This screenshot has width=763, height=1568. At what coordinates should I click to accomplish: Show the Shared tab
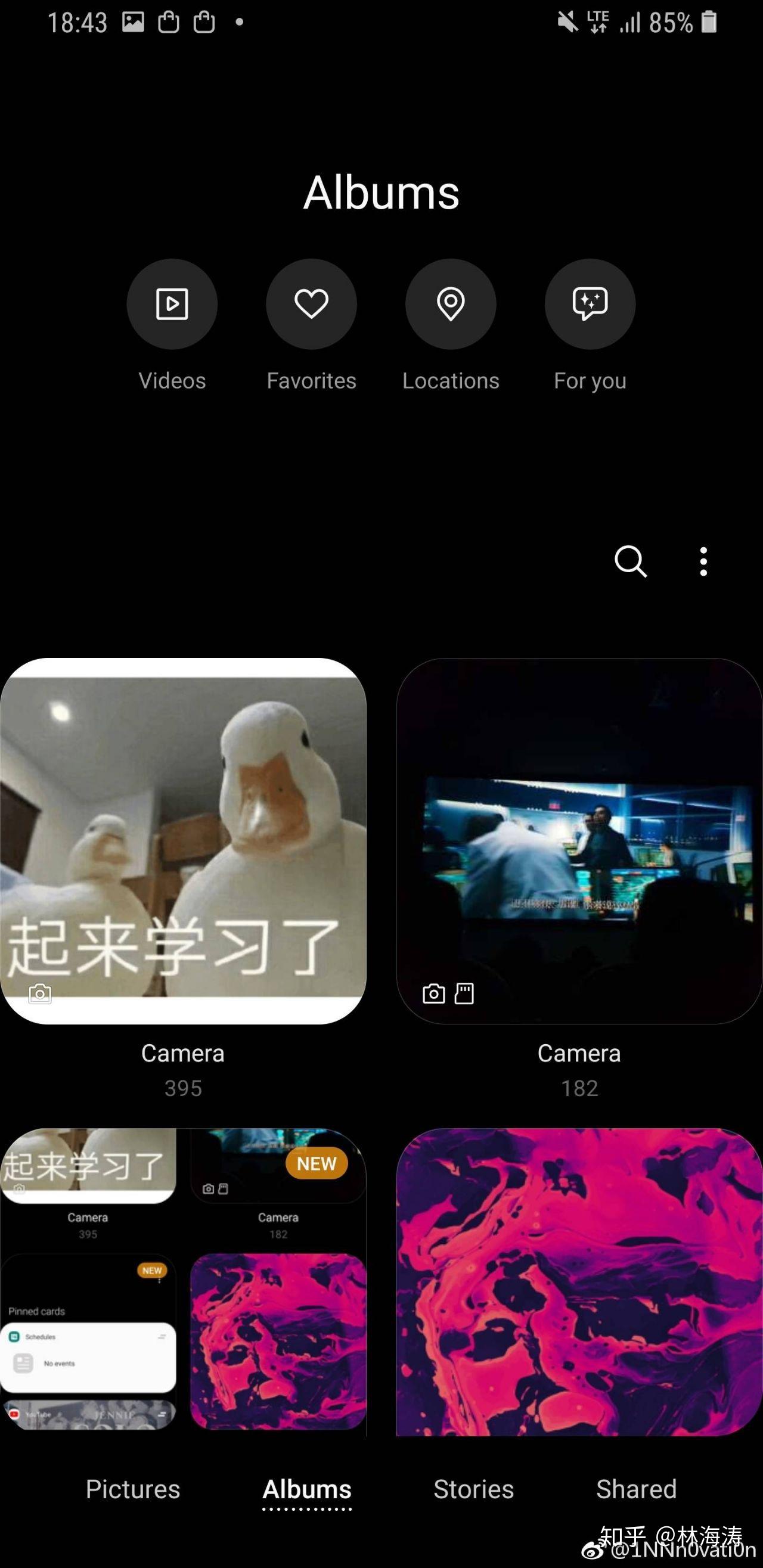[635, 1489]
